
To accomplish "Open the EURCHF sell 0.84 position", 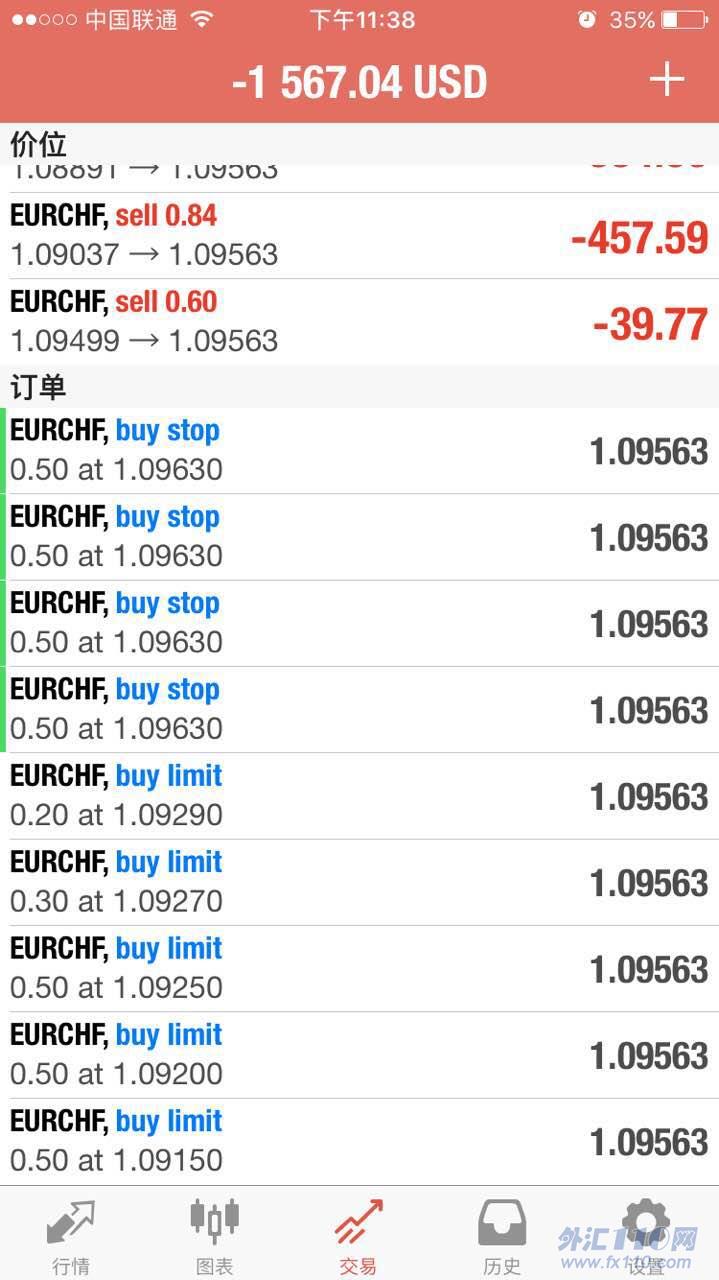I will [x=359, y=236].
